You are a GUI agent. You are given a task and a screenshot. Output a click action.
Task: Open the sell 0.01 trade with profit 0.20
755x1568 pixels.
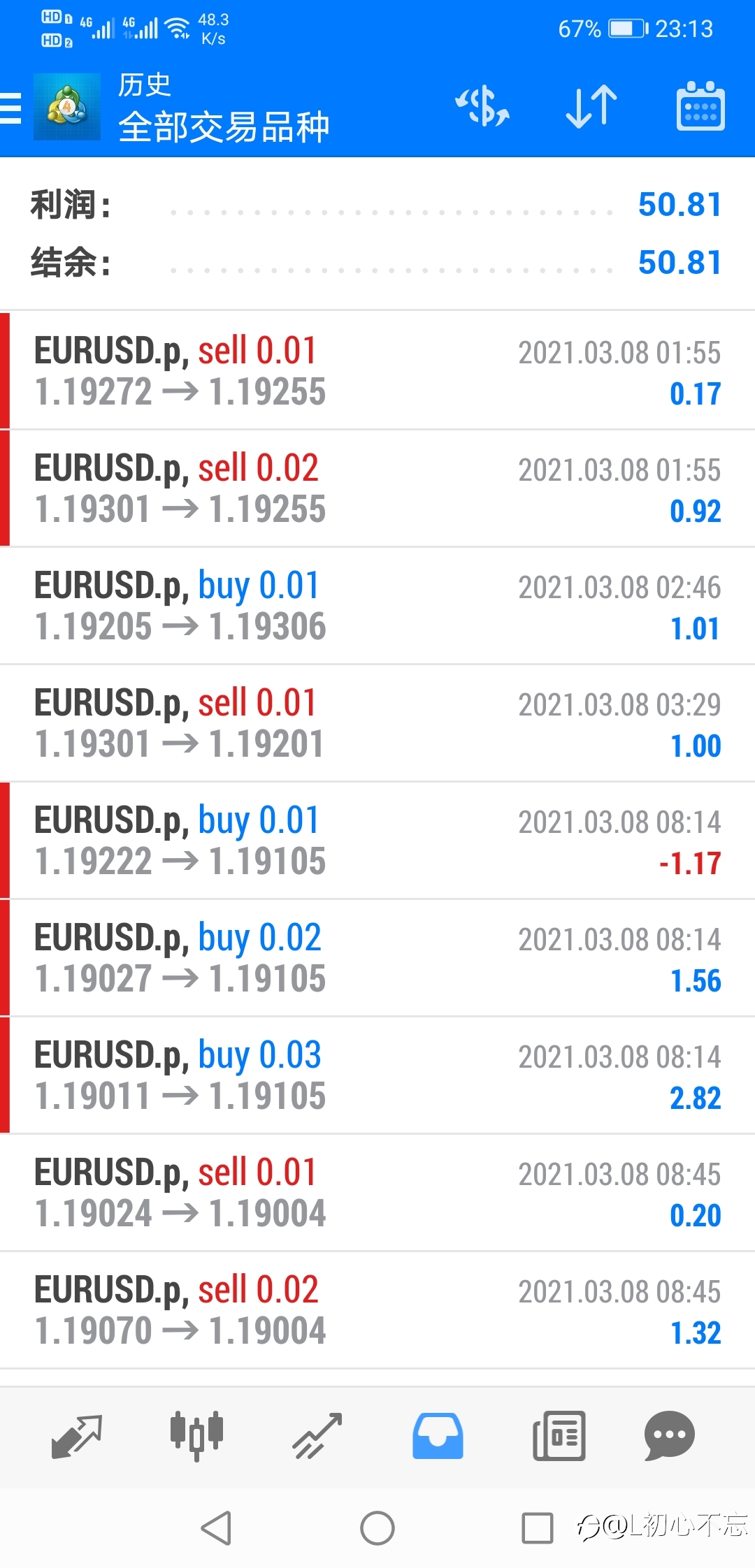(377, 1192)
